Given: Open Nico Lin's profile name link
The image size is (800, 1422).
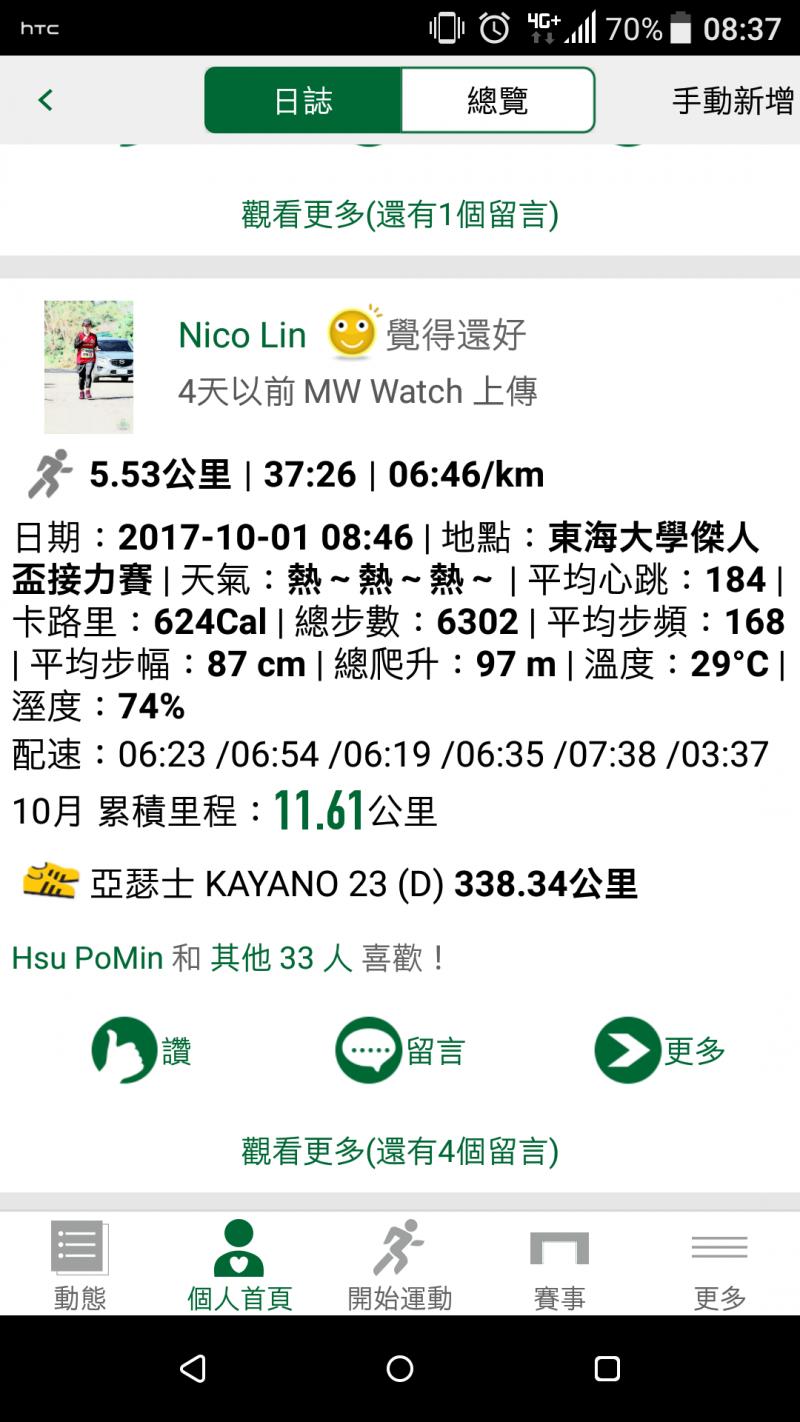Looking at the screenshot, I should click(x=242, y=336).
